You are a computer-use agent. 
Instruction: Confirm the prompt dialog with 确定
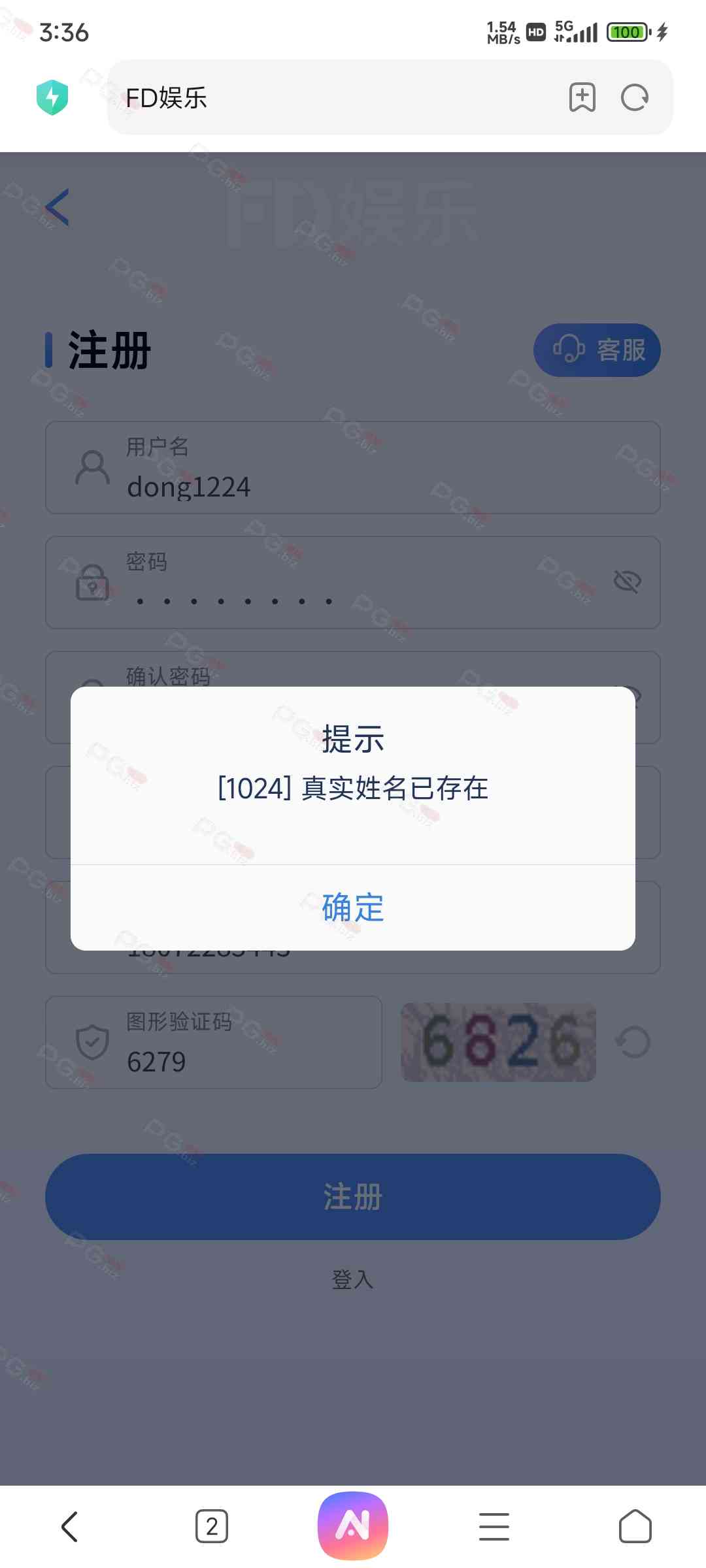tap(353, 907)
